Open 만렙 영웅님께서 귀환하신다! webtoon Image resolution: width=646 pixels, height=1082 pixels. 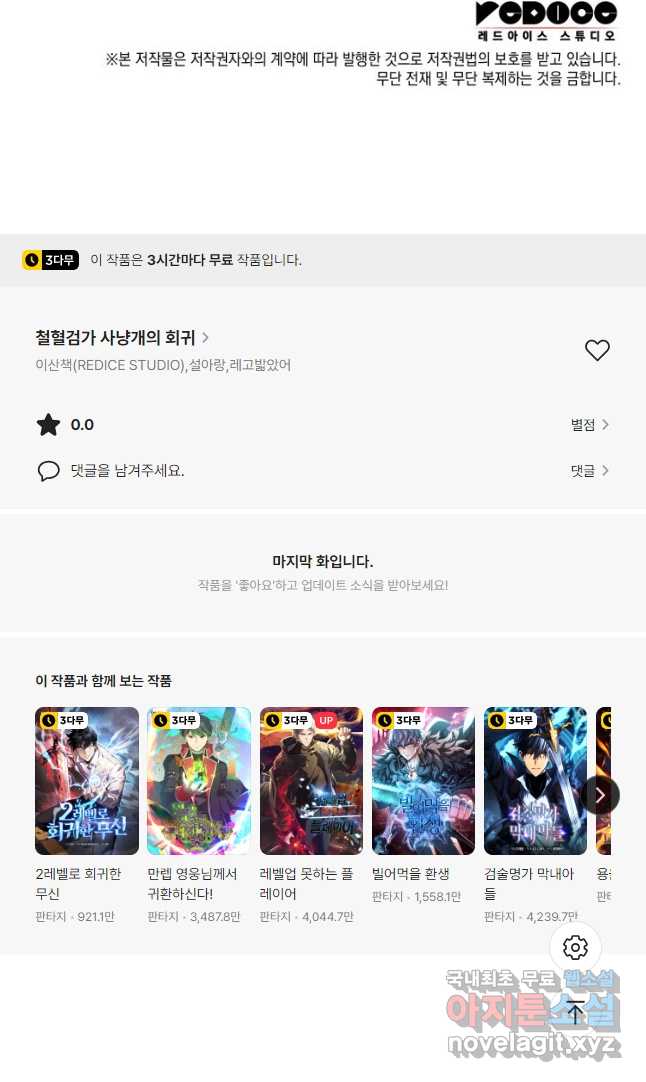coord(199,781)
